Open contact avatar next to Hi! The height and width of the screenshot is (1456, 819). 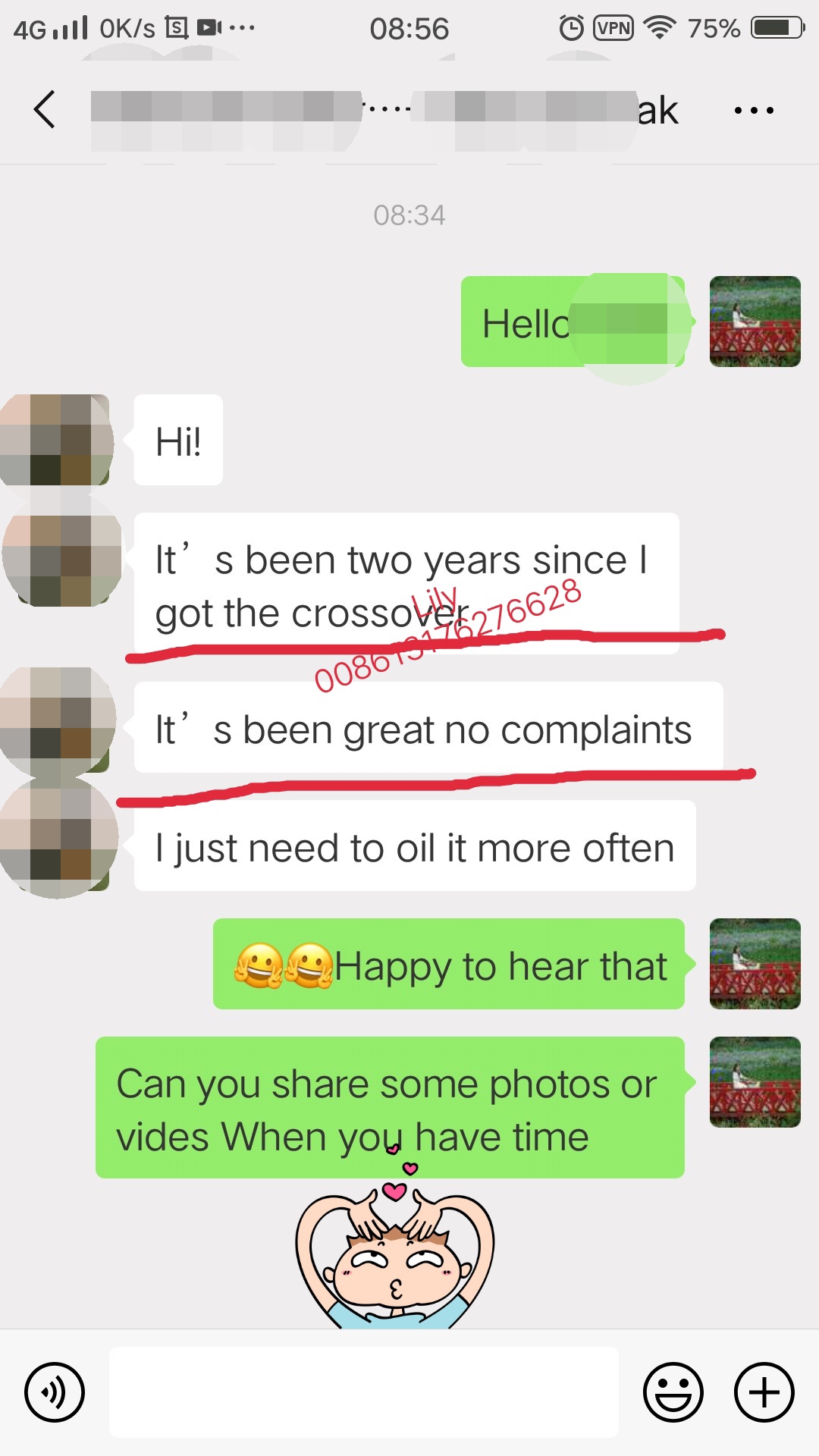pos(57,440)
